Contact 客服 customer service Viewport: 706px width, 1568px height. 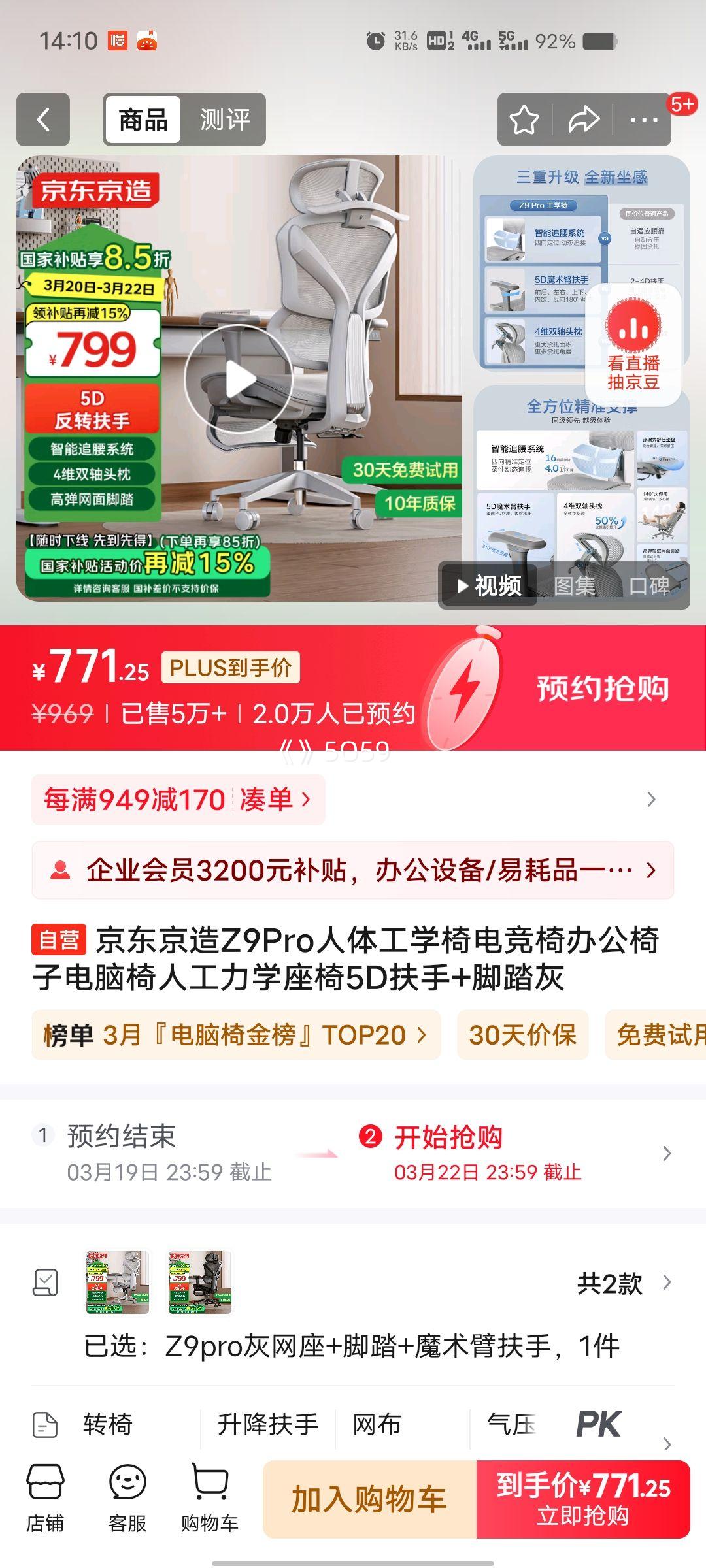(x=127, y=1497)
